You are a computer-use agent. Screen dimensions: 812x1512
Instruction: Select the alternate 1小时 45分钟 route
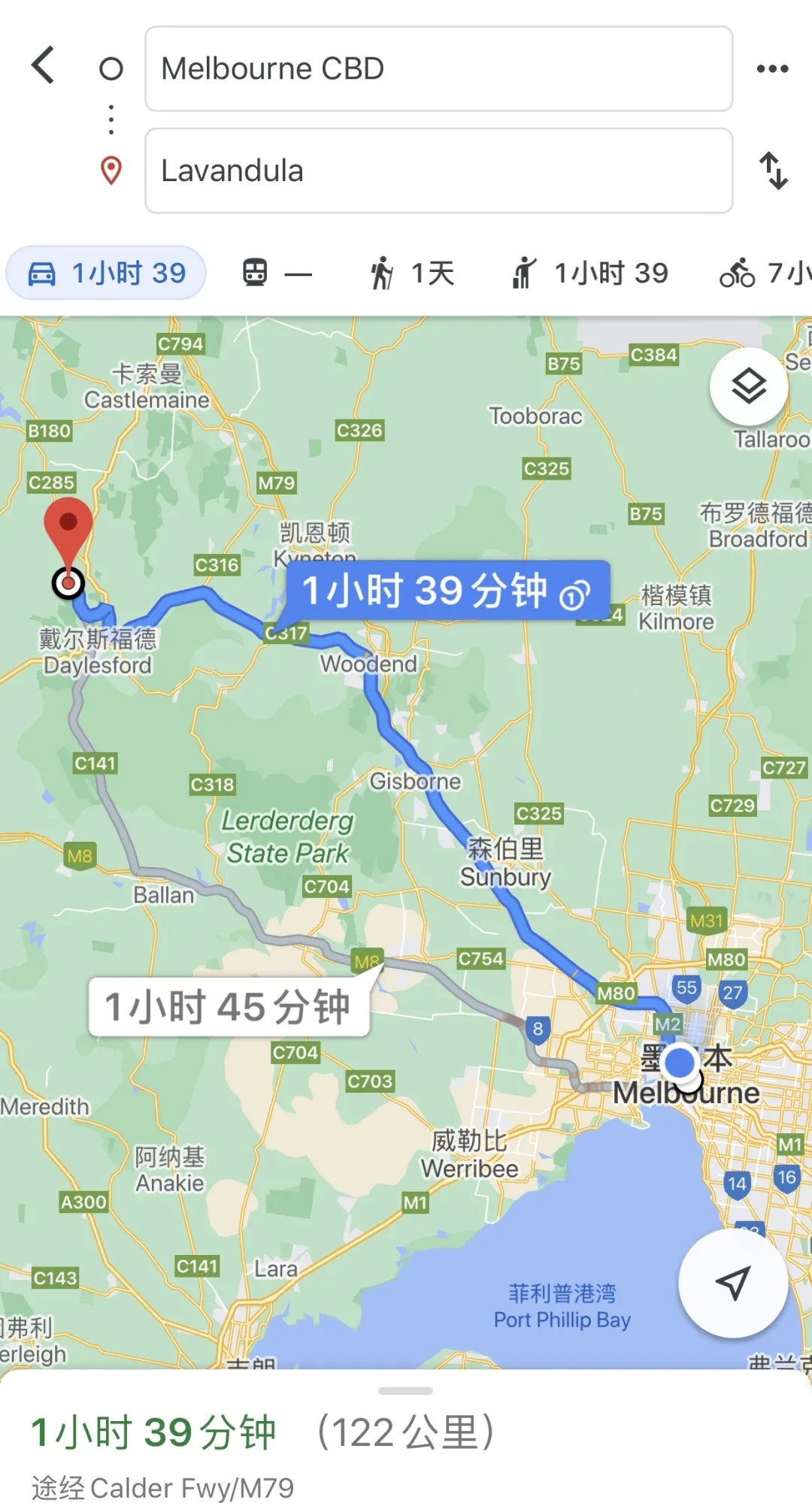pyautogui.click(x=228, y=1007)
